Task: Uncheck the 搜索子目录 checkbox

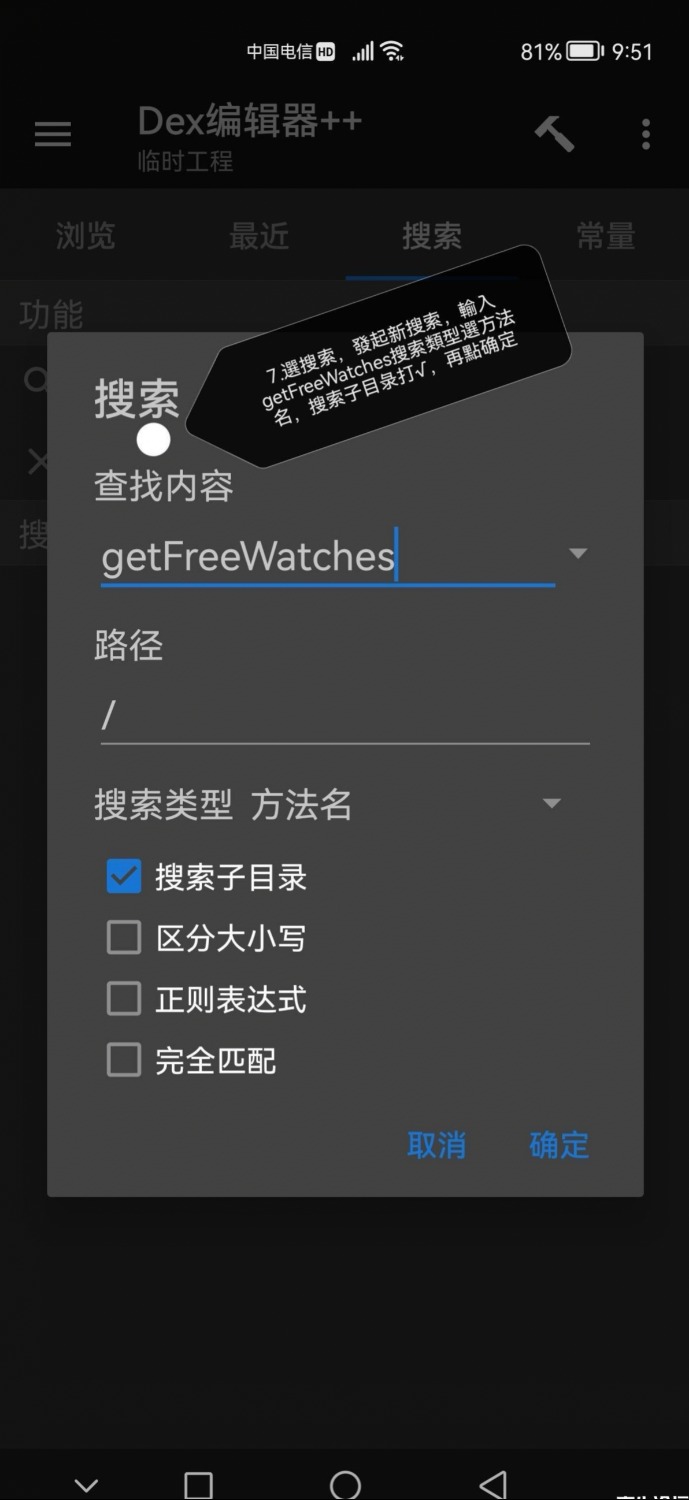Action: click(x=124, y=877)
